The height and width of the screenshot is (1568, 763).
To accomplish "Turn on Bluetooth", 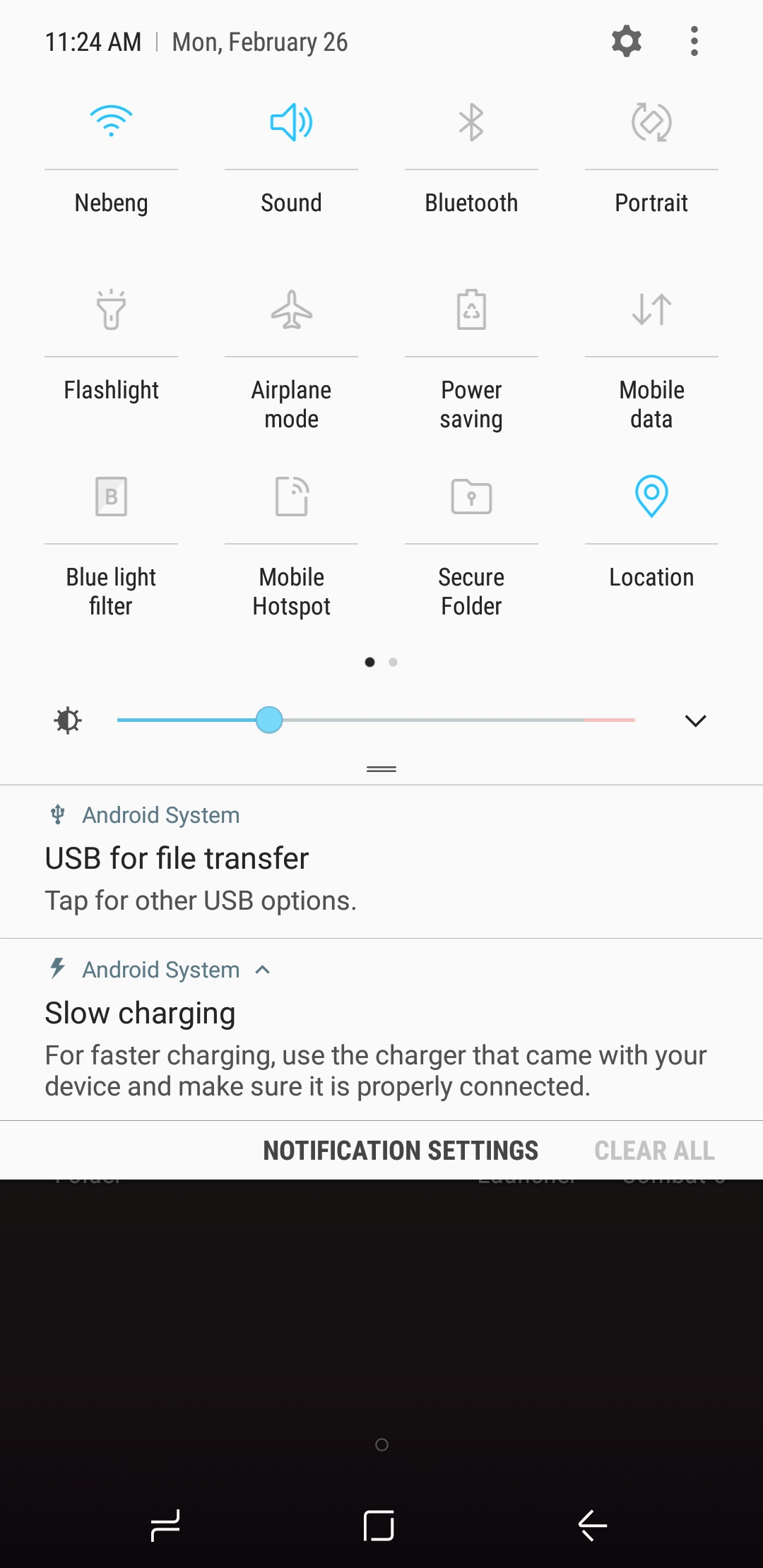I will click(x=471, y=121).
